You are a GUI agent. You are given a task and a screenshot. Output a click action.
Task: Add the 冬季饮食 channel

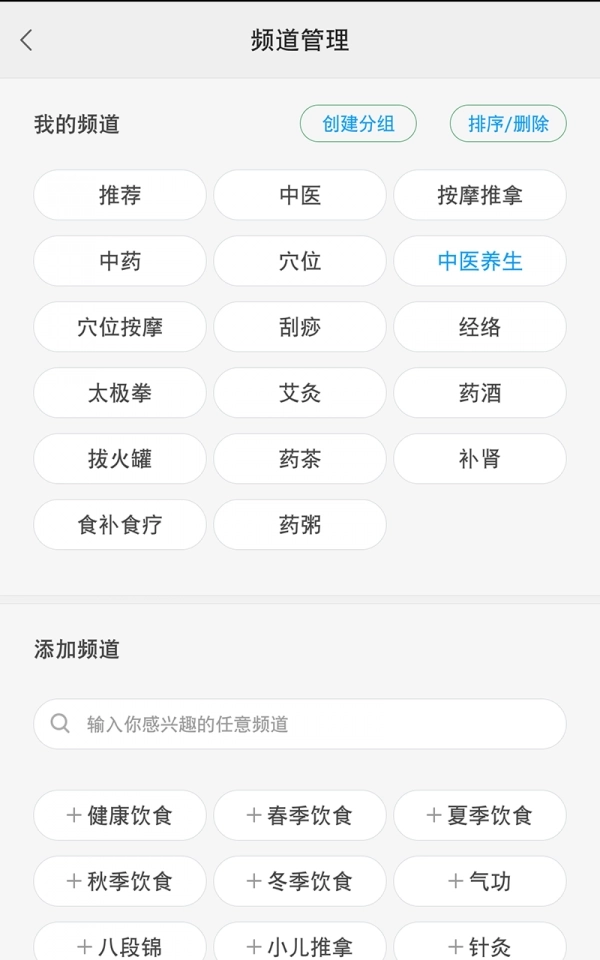click(300, 882)
